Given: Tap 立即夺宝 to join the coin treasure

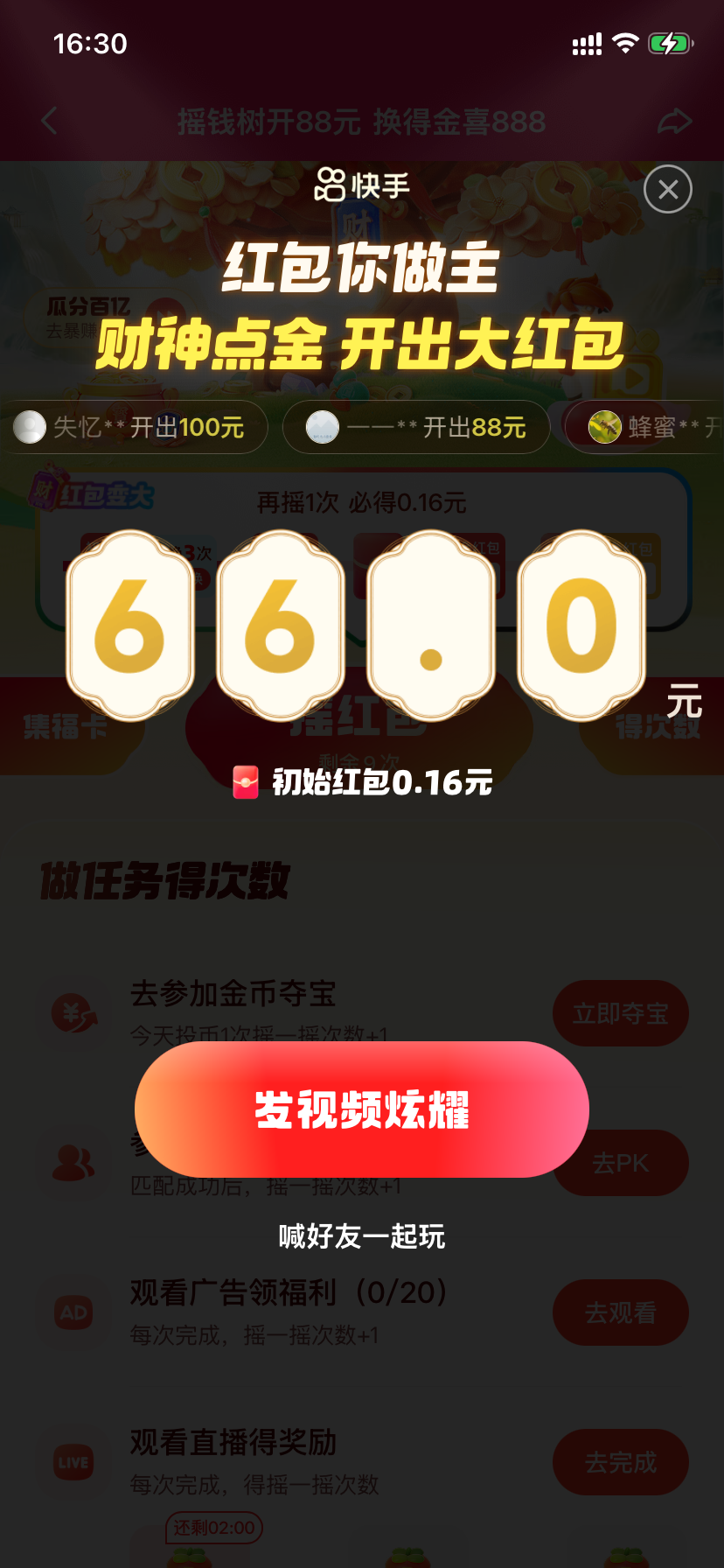Looking at the screenshot, I should [620, 1013].
